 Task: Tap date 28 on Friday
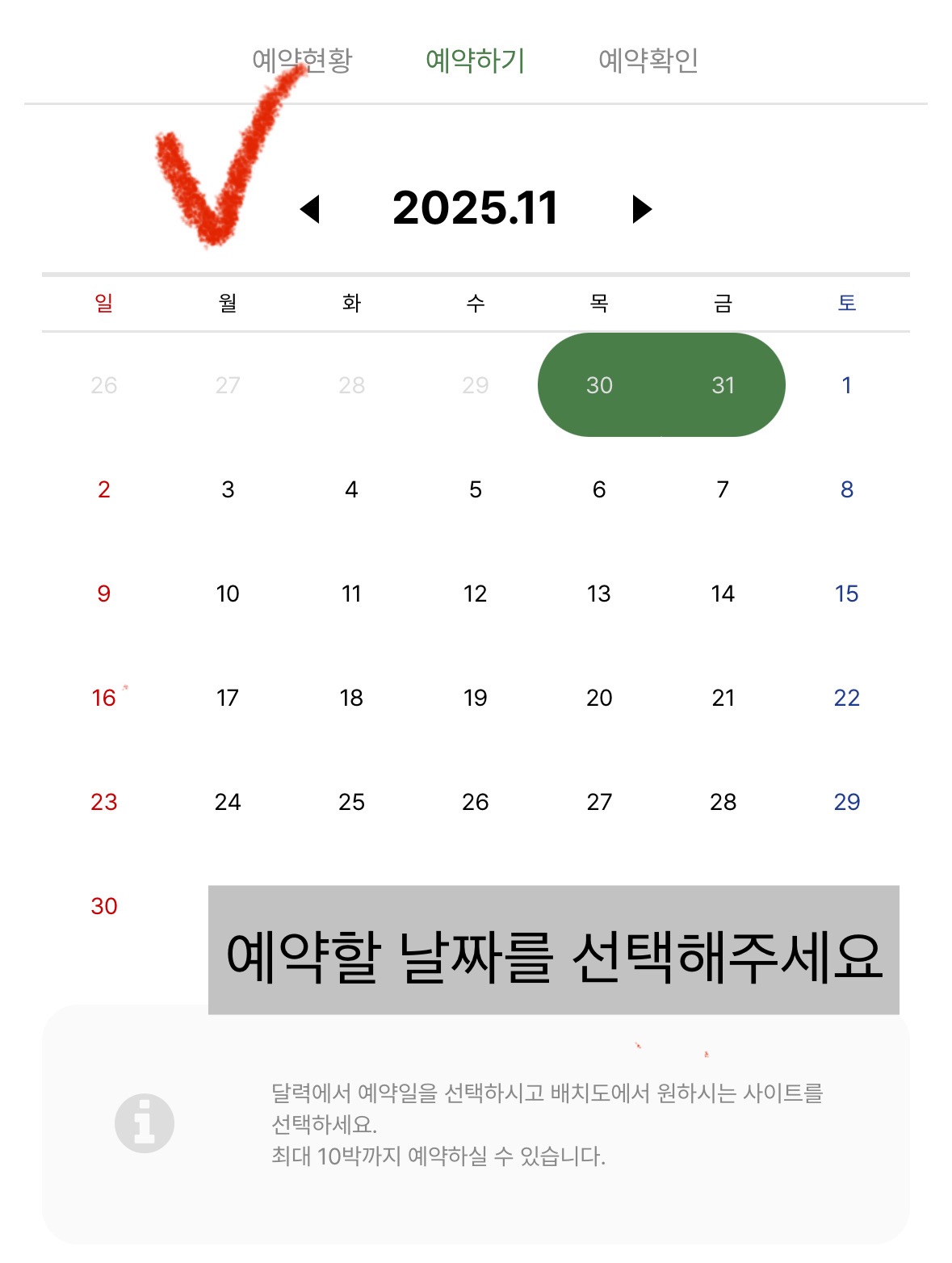[x=723, y=802]
